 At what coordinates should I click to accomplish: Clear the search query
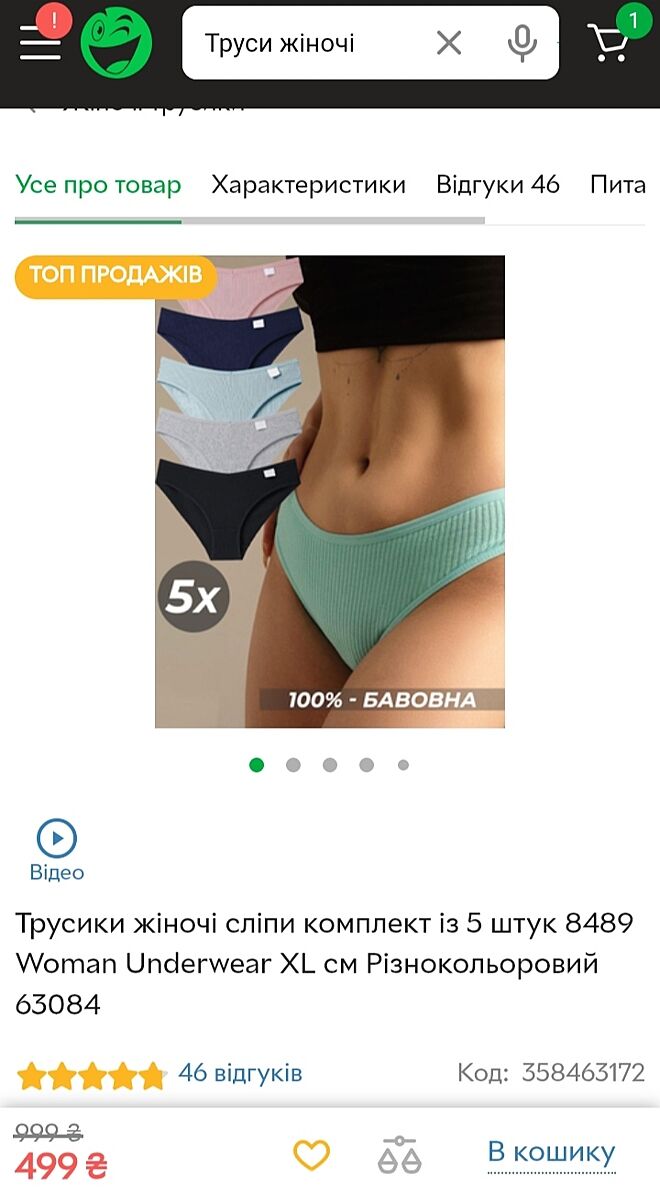click(x=449, y=43)
